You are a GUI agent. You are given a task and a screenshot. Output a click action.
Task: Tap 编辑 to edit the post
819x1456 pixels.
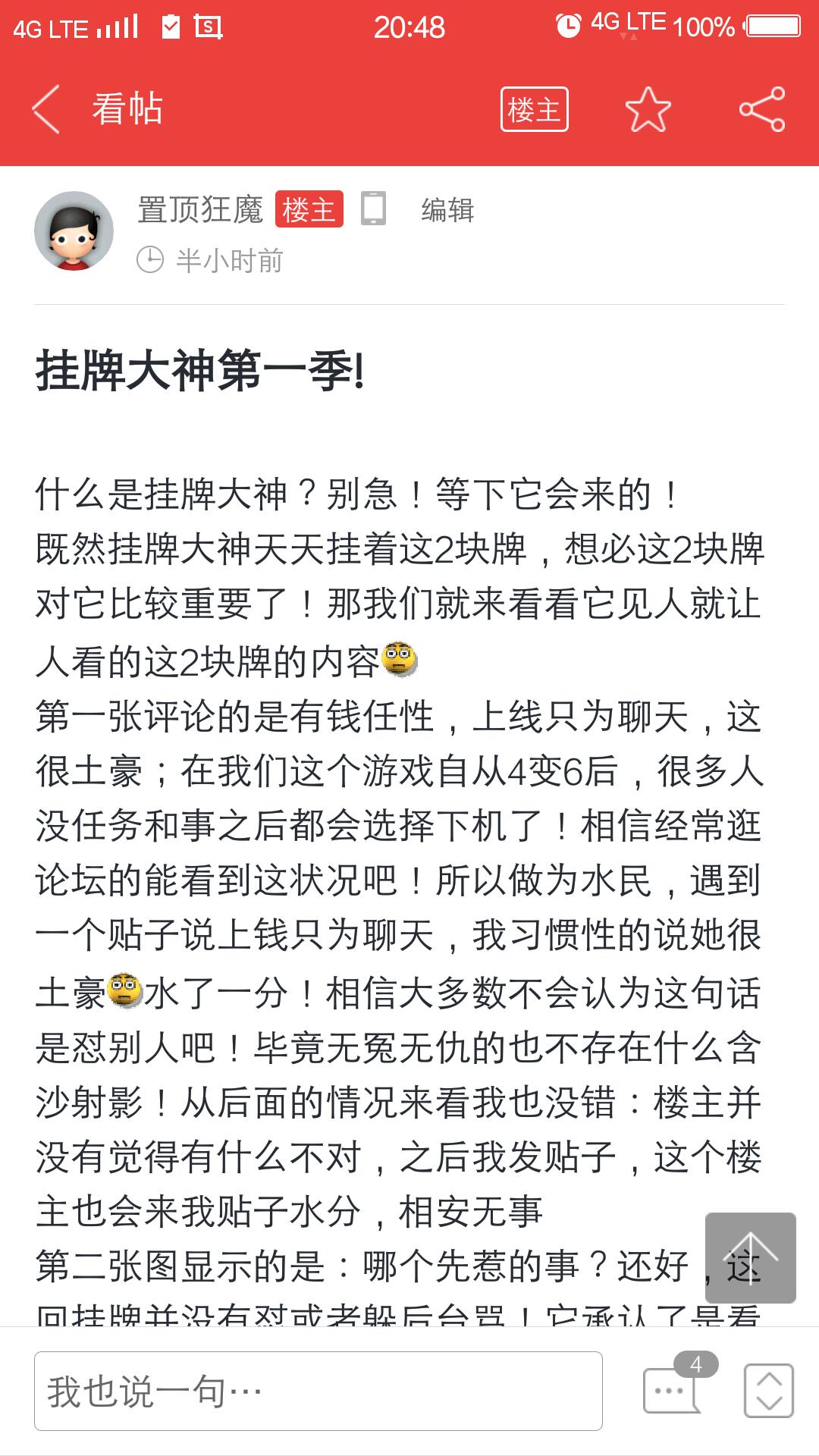(x=447, y=210)
